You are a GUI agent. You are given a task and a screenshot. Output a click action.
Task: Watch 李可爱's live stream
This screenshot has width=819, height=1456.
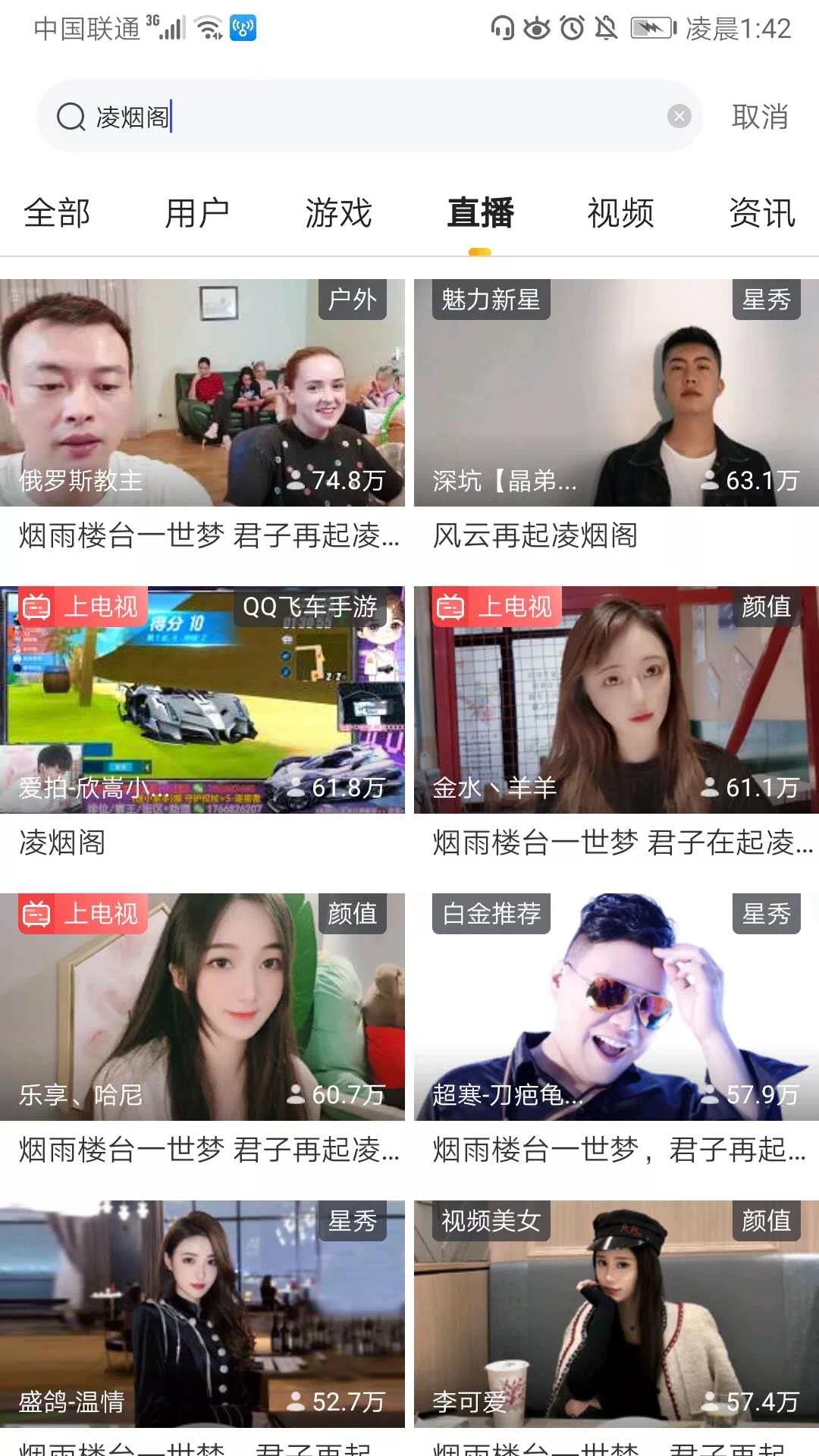pyautogui.click(x=616, y=1313)
